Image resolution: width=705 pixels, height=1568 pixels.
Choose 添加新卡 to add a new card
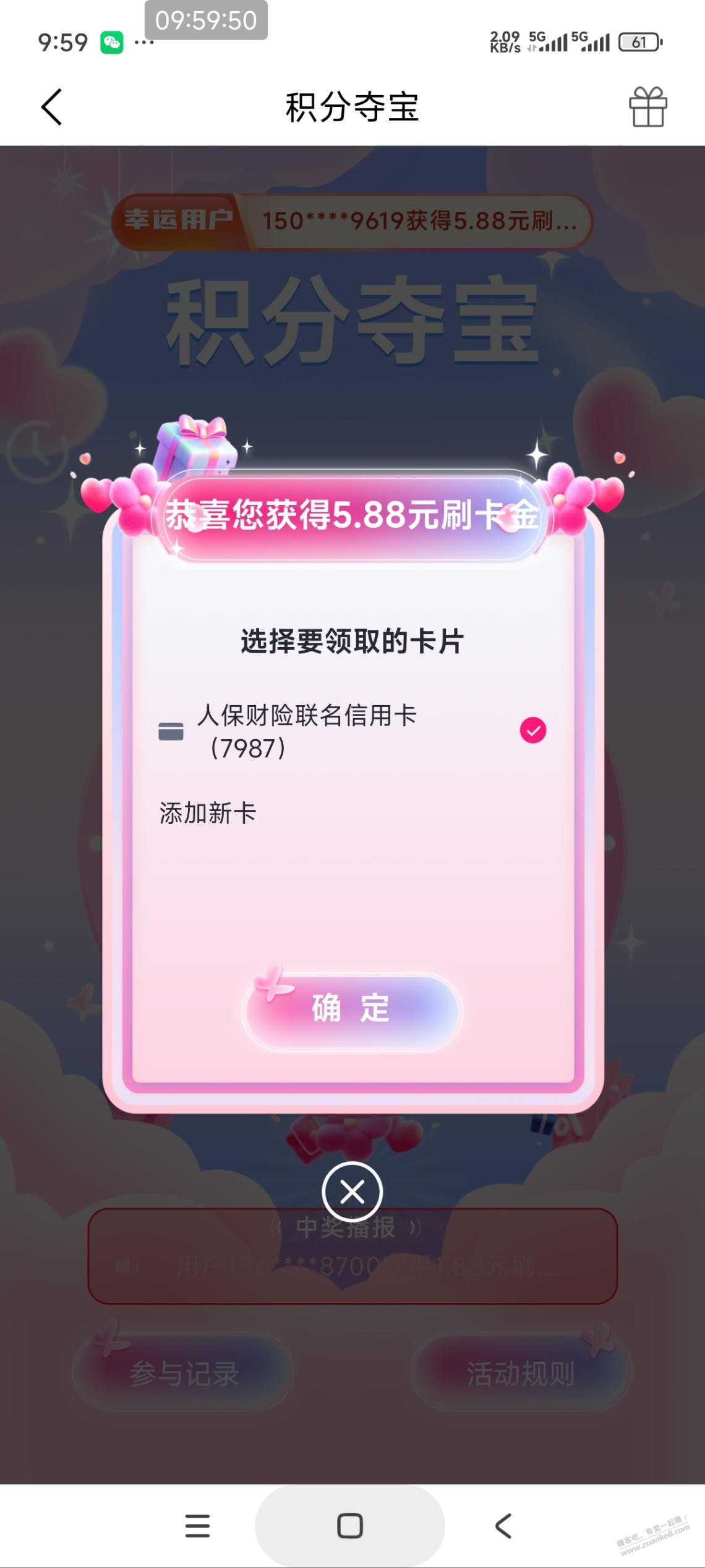[208, 813]
